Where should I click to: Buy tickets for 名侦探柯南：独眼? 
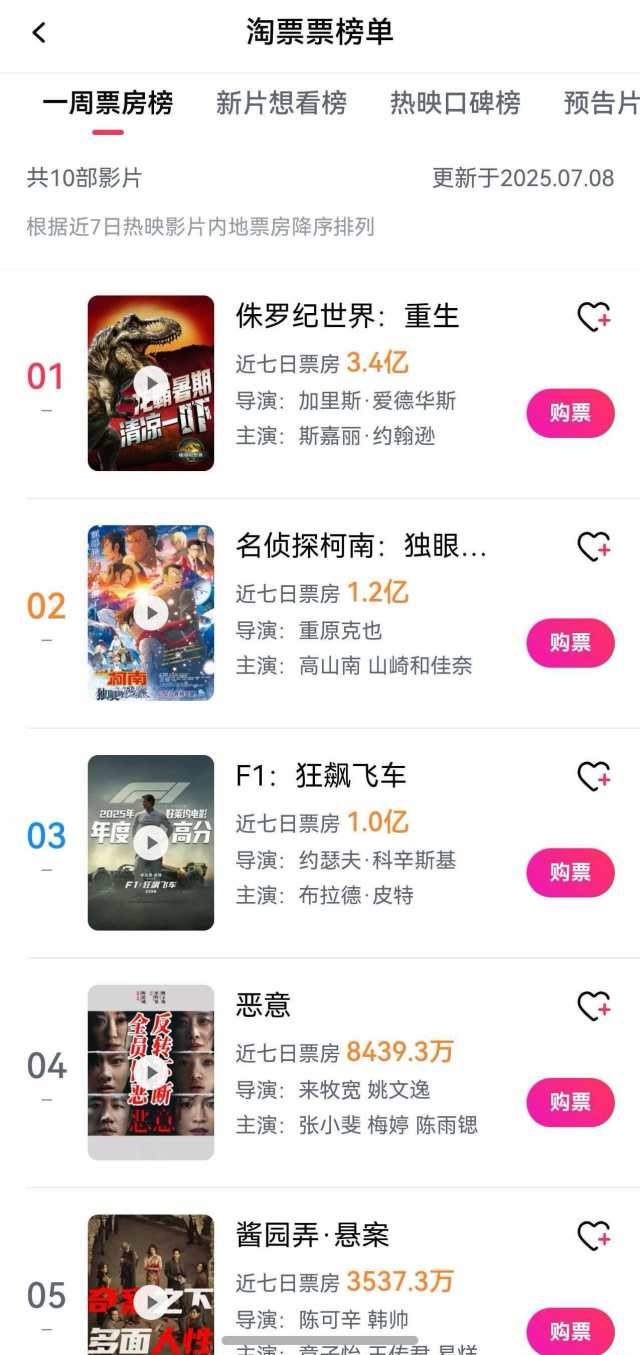pos(570,643)
